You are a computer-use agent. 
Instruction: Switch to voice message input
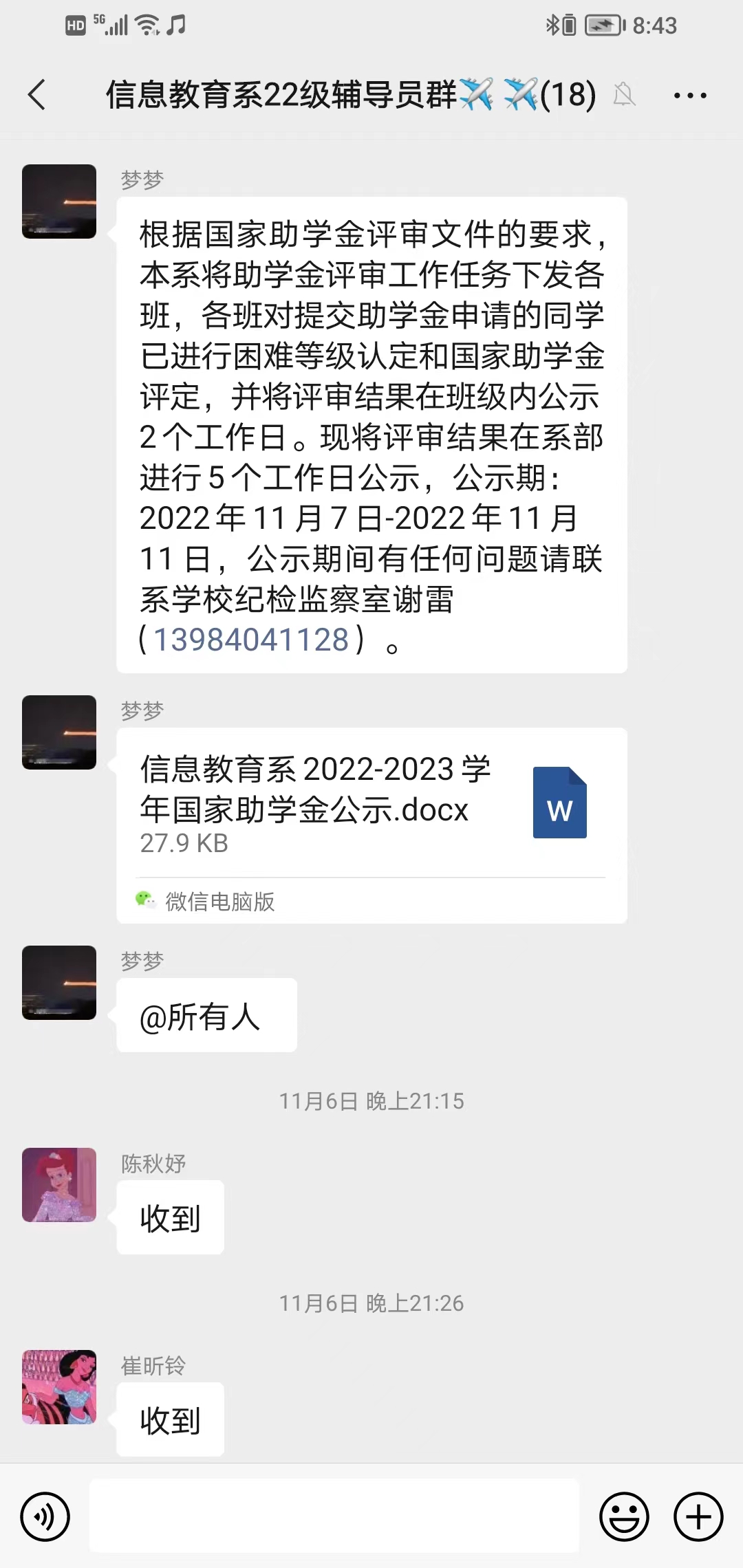45,1516
